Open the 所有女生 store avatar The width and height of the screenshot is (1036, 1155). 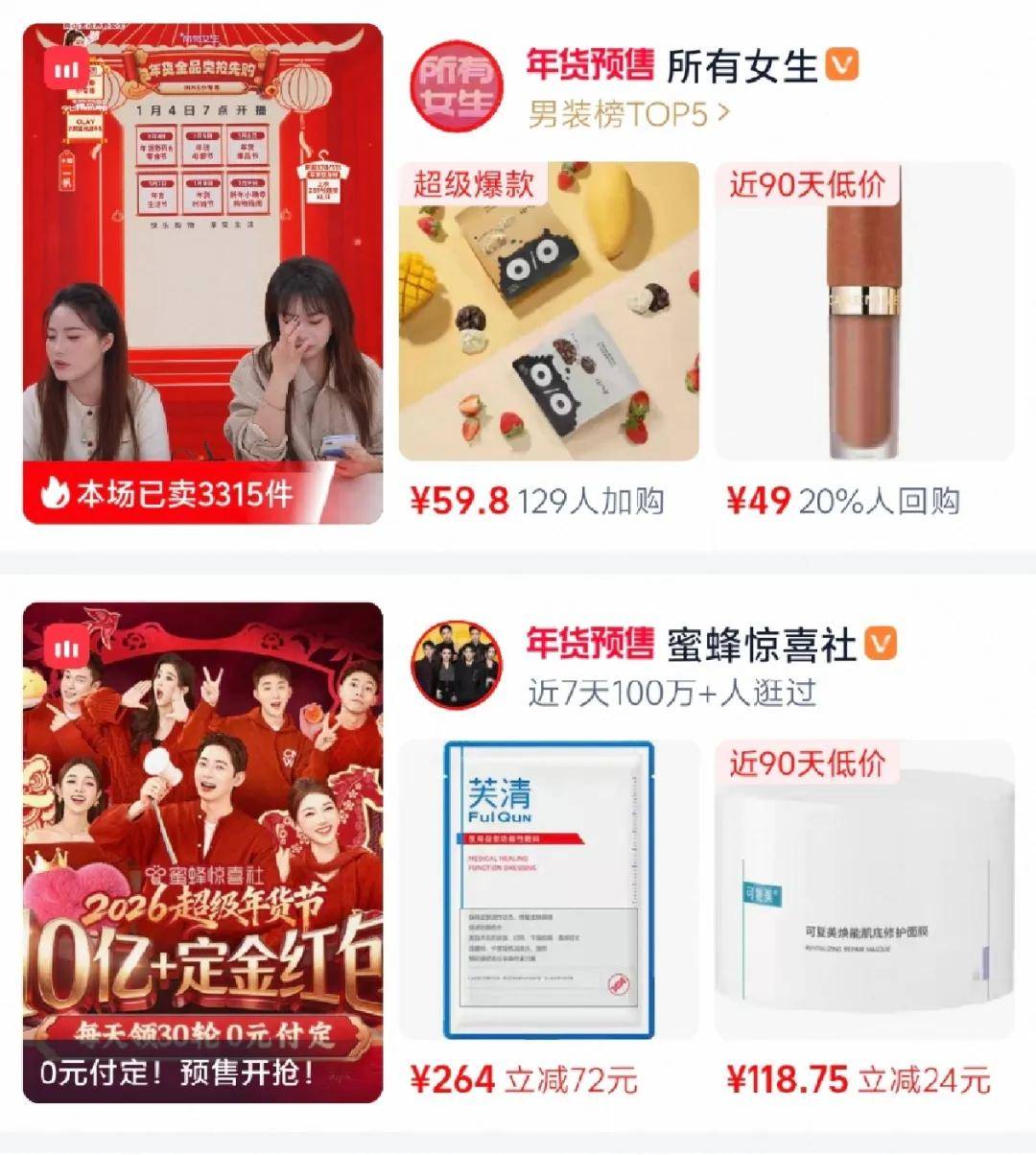tap(457, 85)
